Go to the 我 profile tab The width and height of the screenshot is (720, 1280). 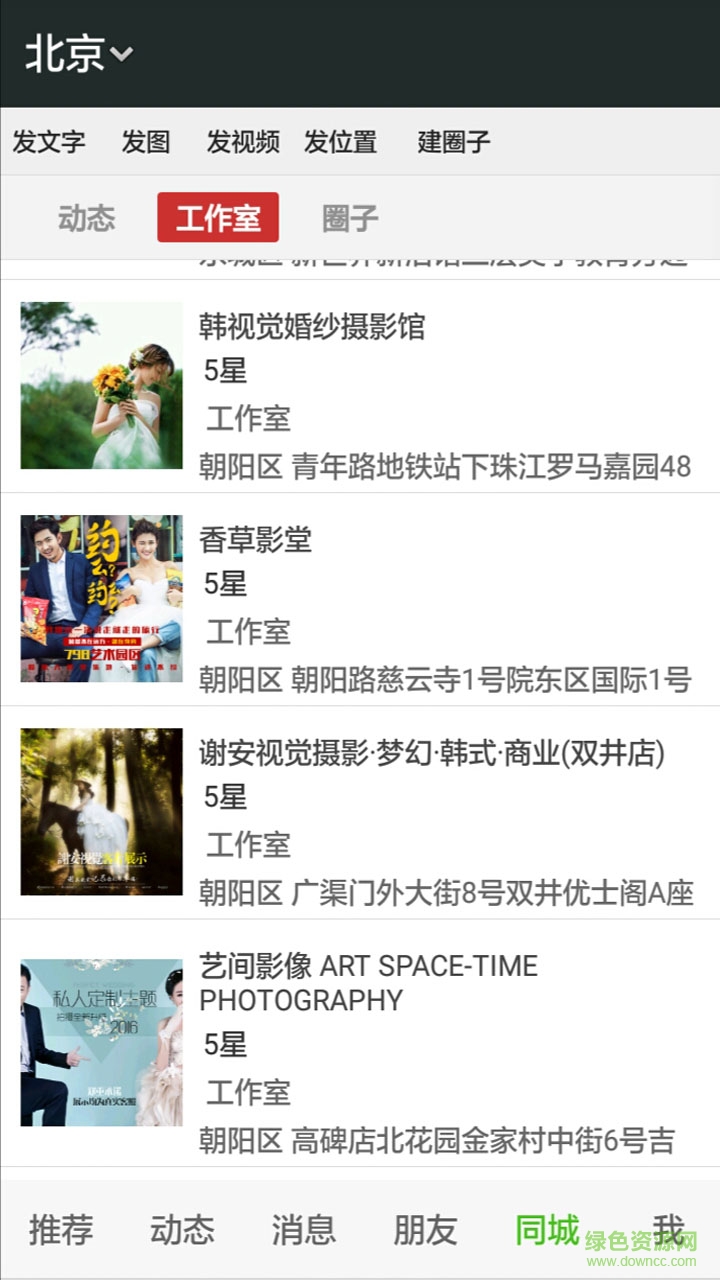[668, 1230]
